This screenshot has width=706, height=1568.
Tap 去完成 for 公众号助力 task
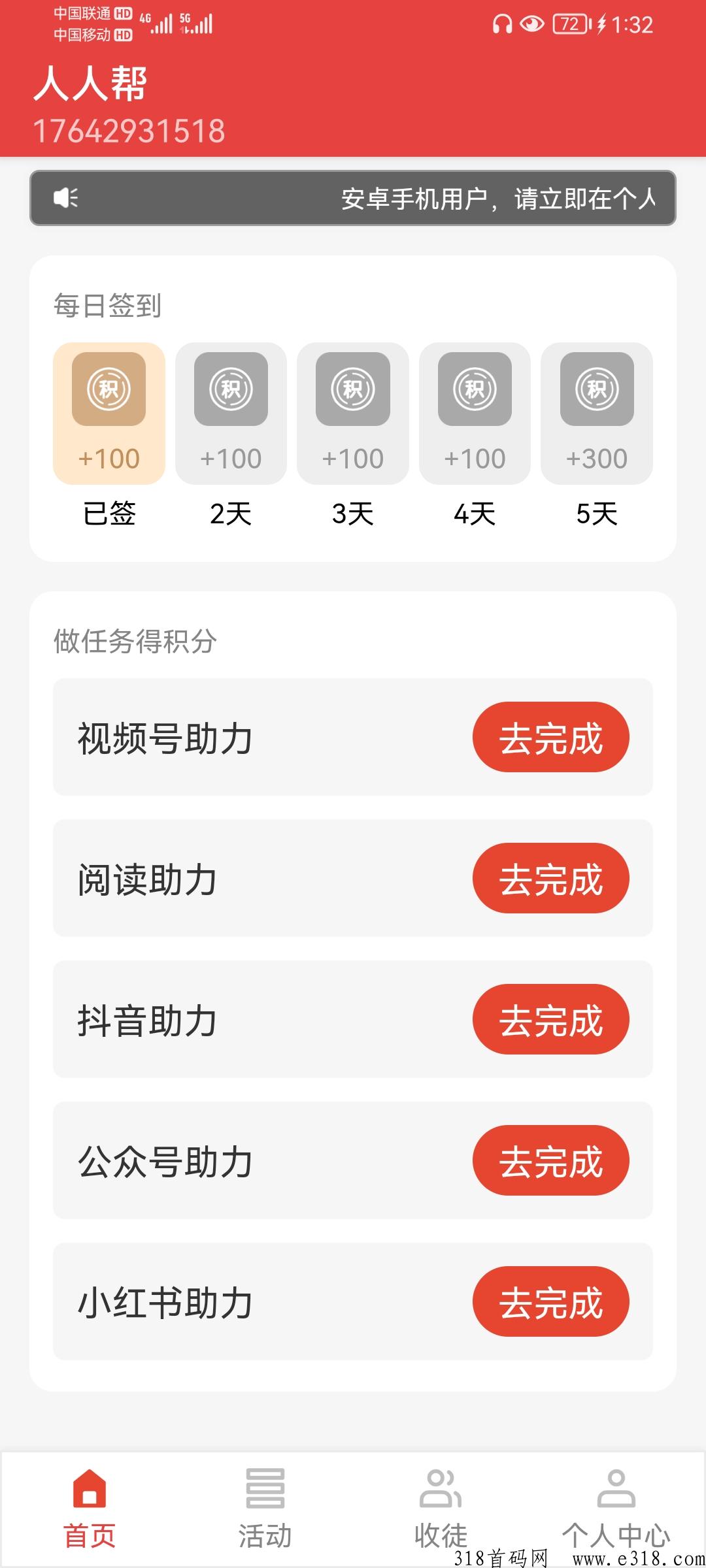[x=551, y=1161]
